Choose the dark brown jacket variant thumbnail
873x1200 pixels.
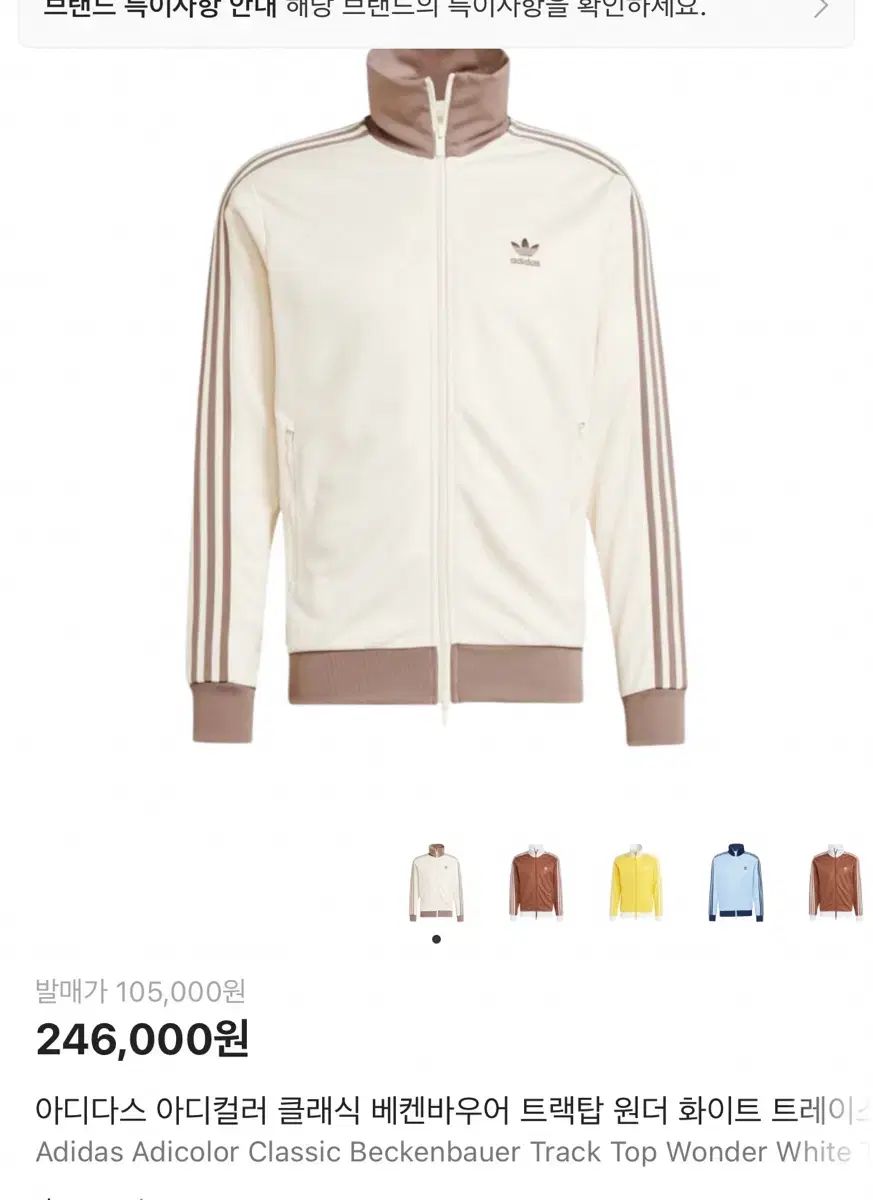[x=534, y=884]
